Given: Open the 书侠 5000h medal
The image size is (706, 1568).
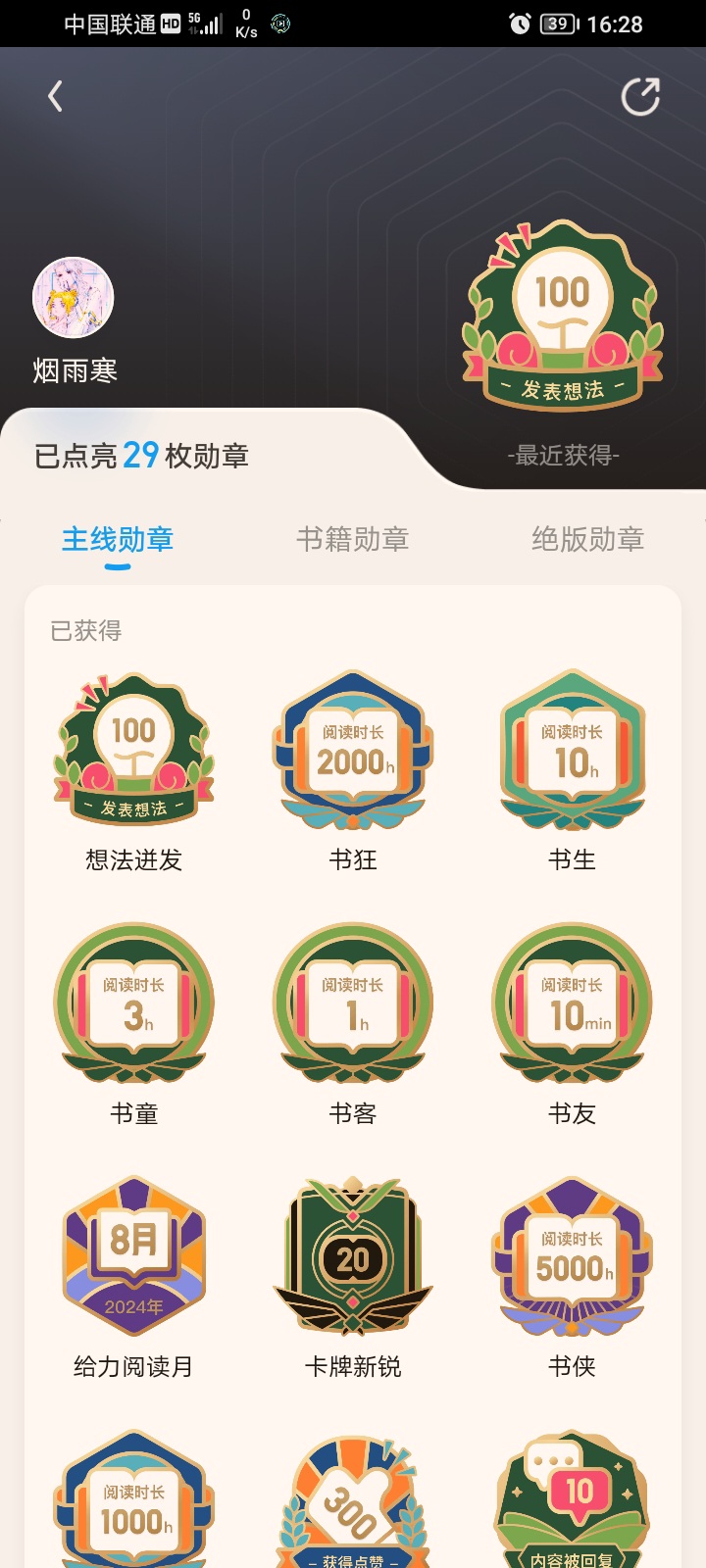Looking at the screenshot, I should 572,1257.
